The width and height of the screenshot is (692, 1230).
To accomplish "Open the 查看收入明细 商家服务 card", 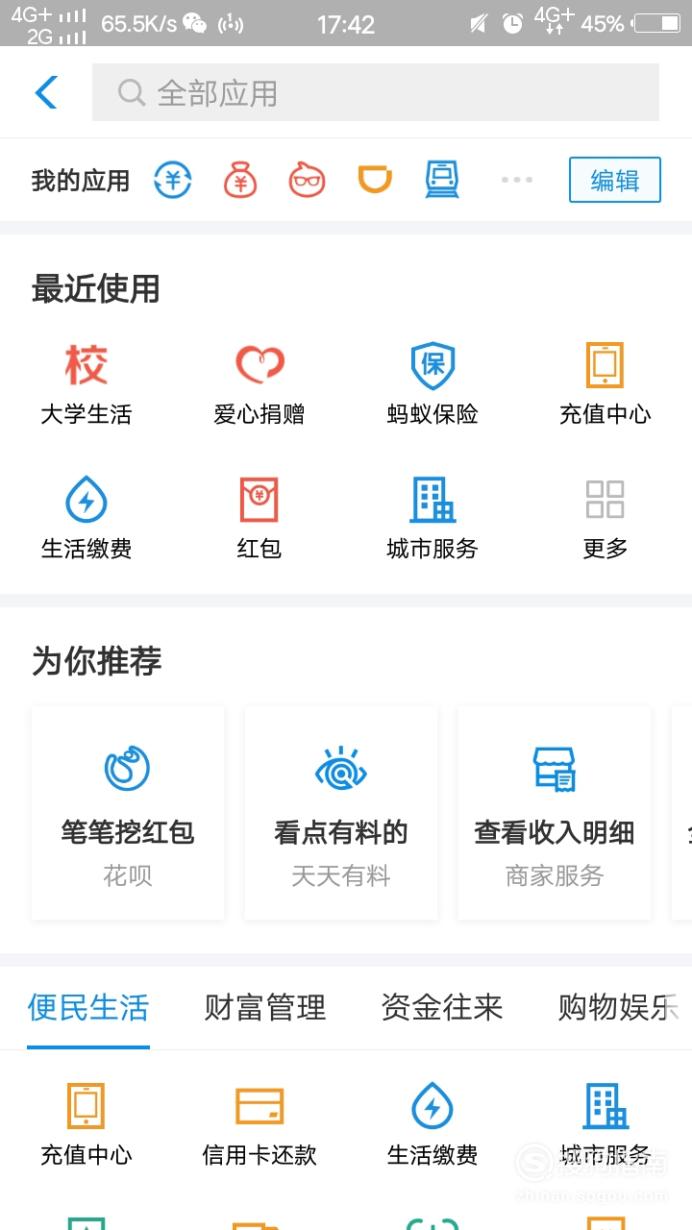I will [554, 813].
